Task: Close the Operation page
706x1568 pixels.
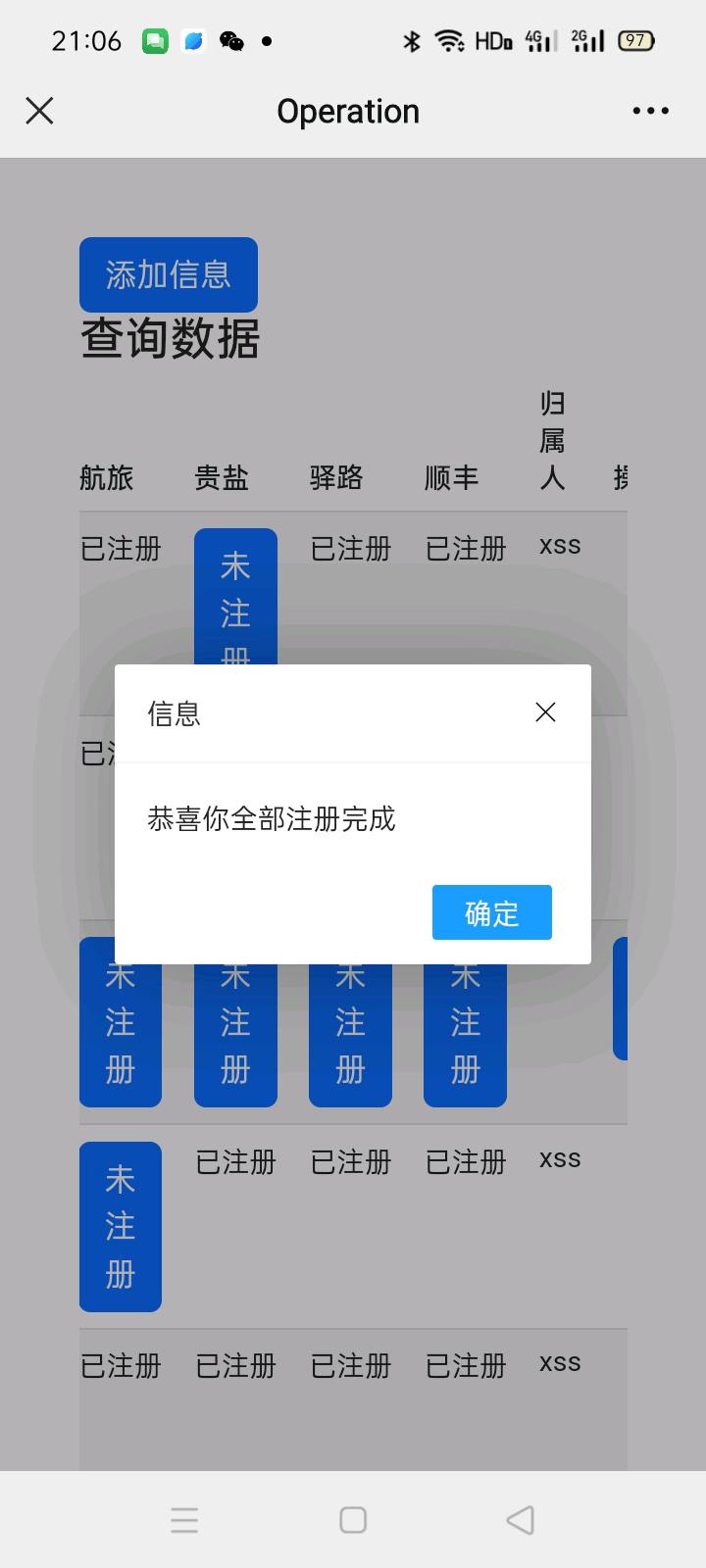Action: coord(39,111)
